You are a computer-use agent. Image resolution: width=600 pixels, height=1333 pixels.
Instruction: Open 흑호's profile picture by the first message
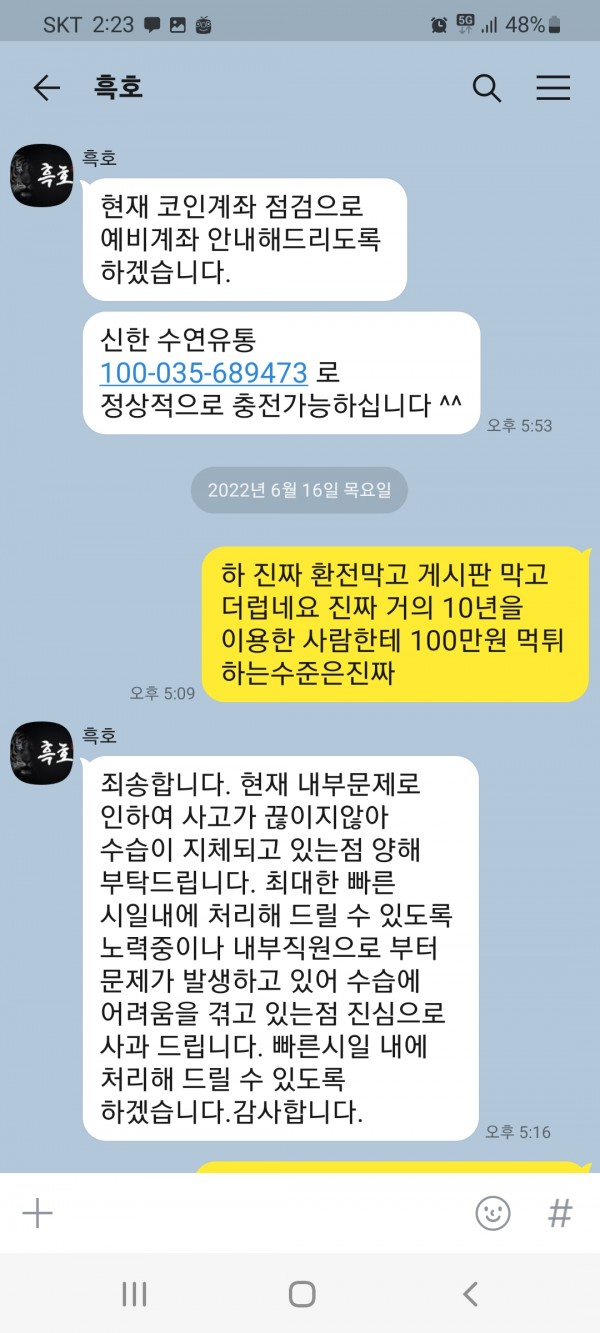[41, 175]
